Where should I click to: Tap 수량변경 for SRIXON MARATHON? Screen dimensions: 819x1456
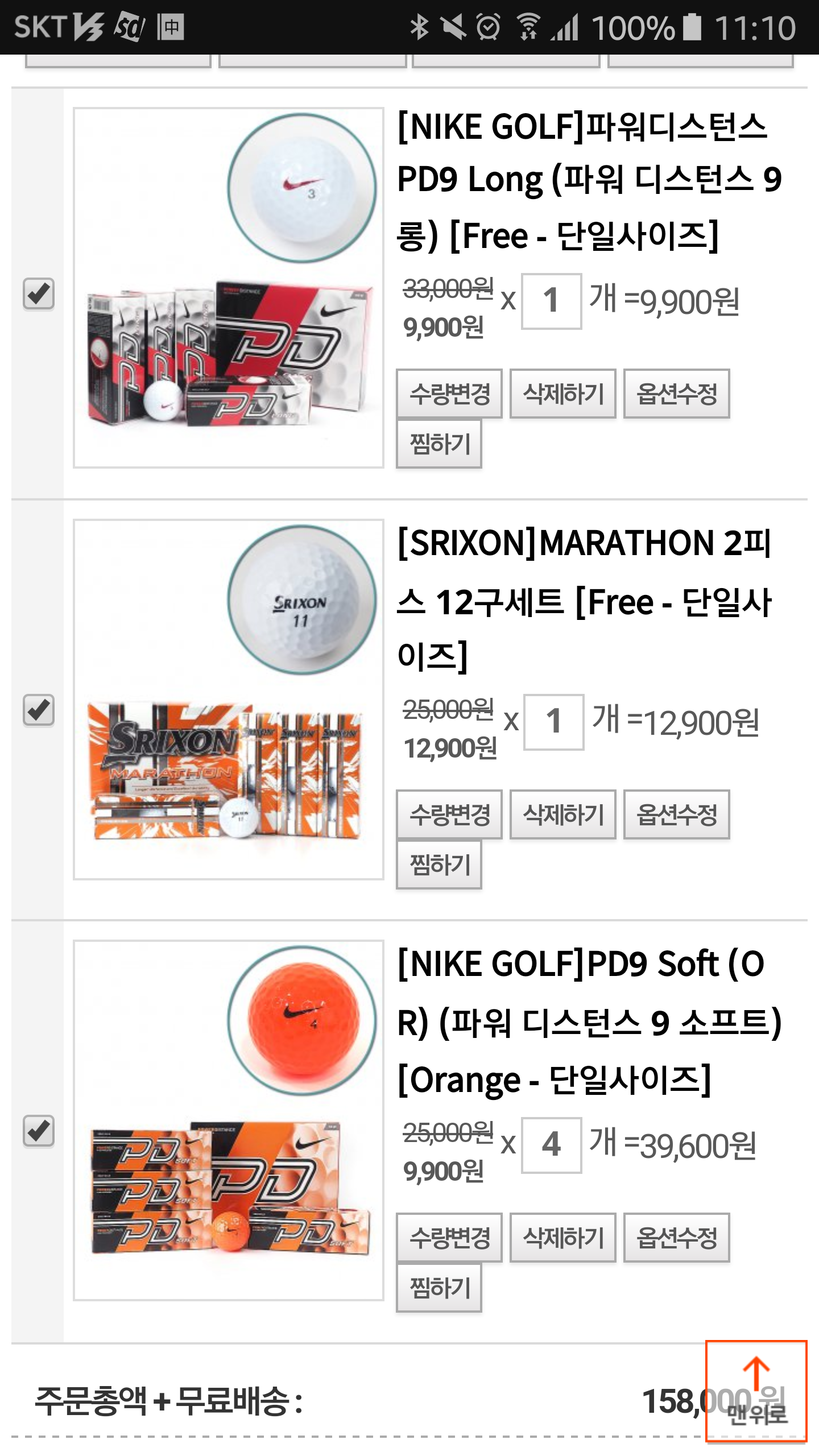pyautogui.click(x=449, y=814)
